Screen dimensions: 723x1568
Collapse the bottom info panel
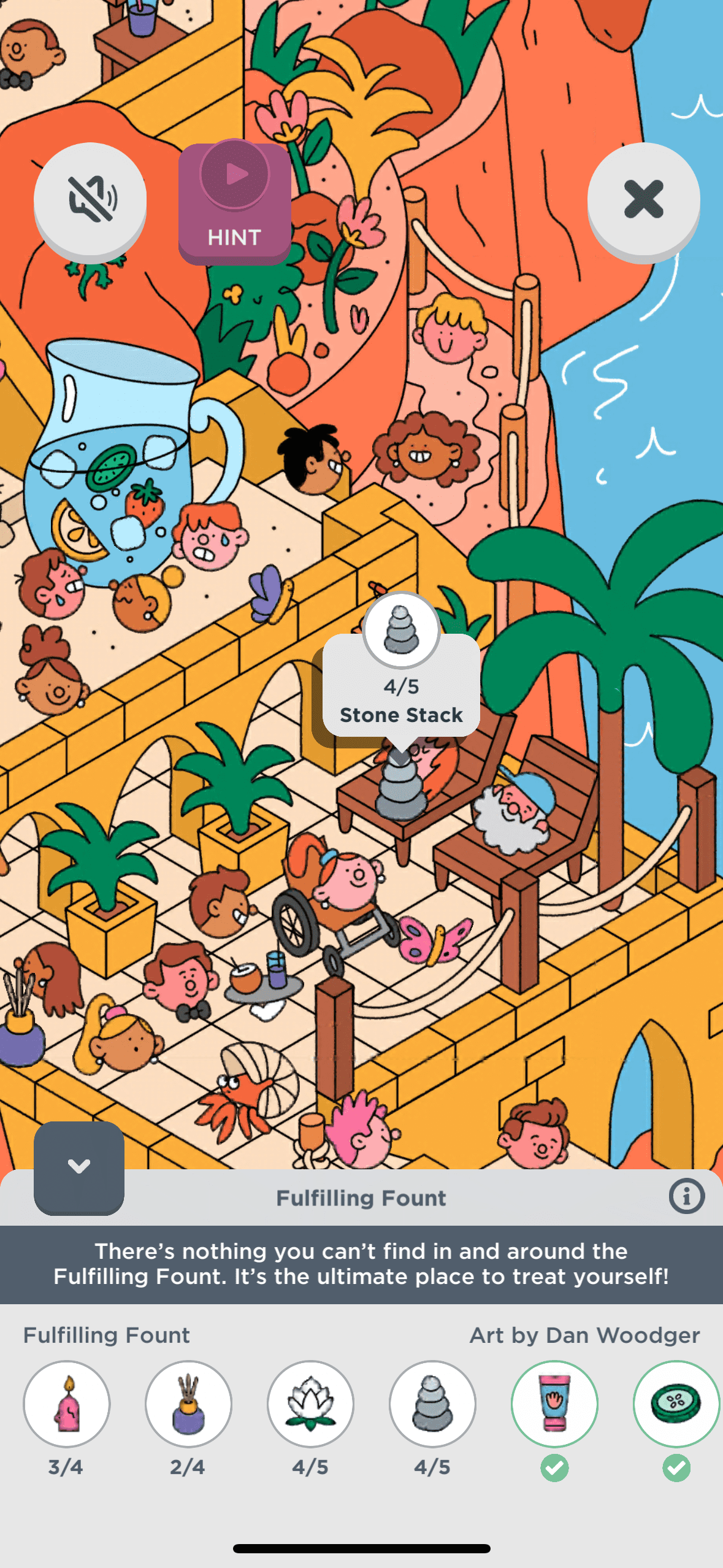(x=79, y=1167)
